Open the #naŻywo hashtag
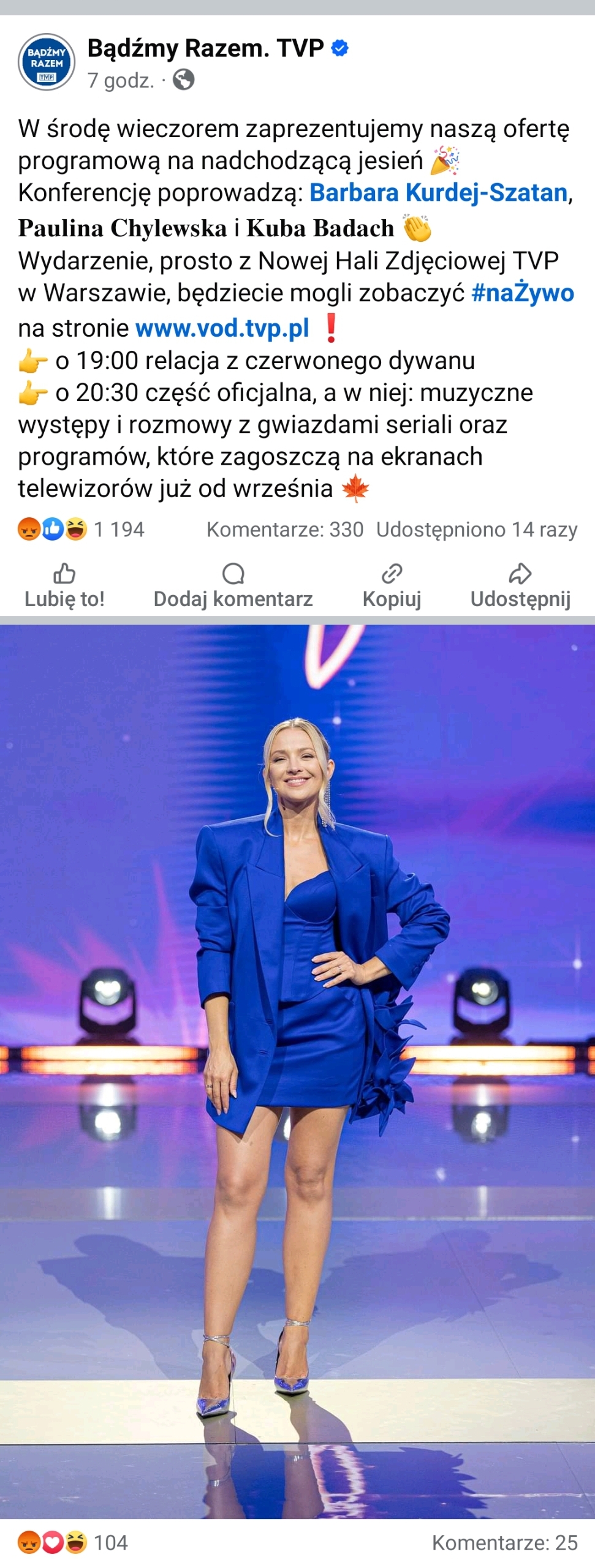The height and width of the screenshot is (1568, 595). (x=523, y=293)
